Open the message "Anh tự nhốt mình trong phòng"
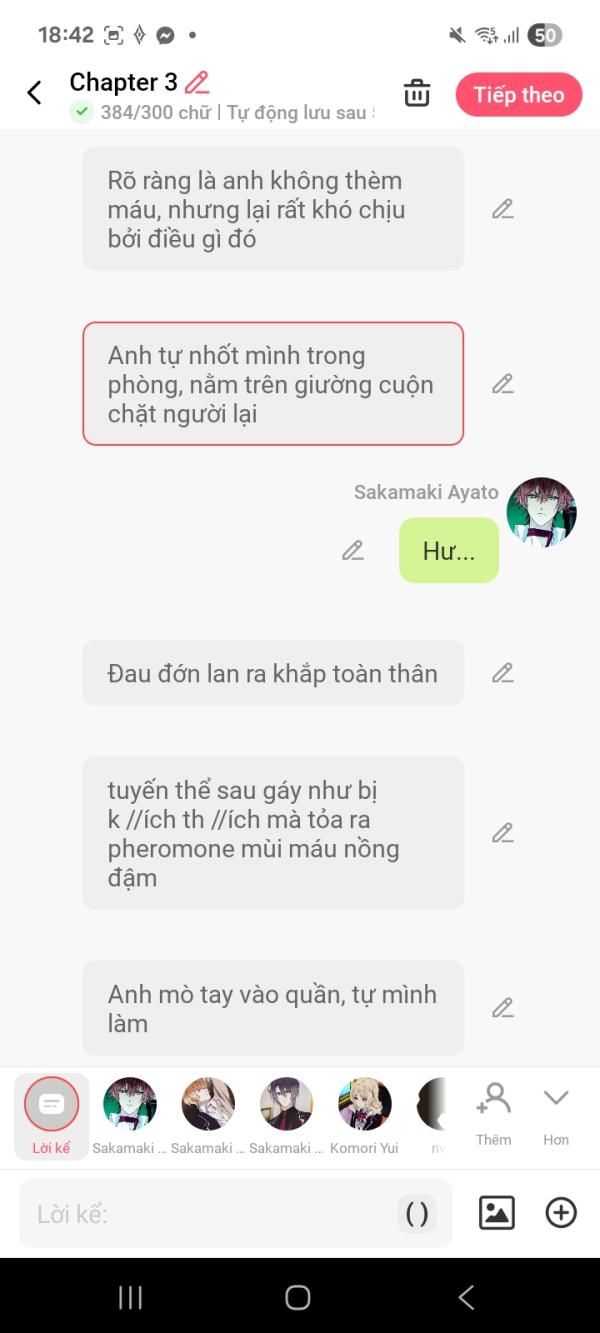The height and width of the screenshot is (1333, 600). (273, 384)
